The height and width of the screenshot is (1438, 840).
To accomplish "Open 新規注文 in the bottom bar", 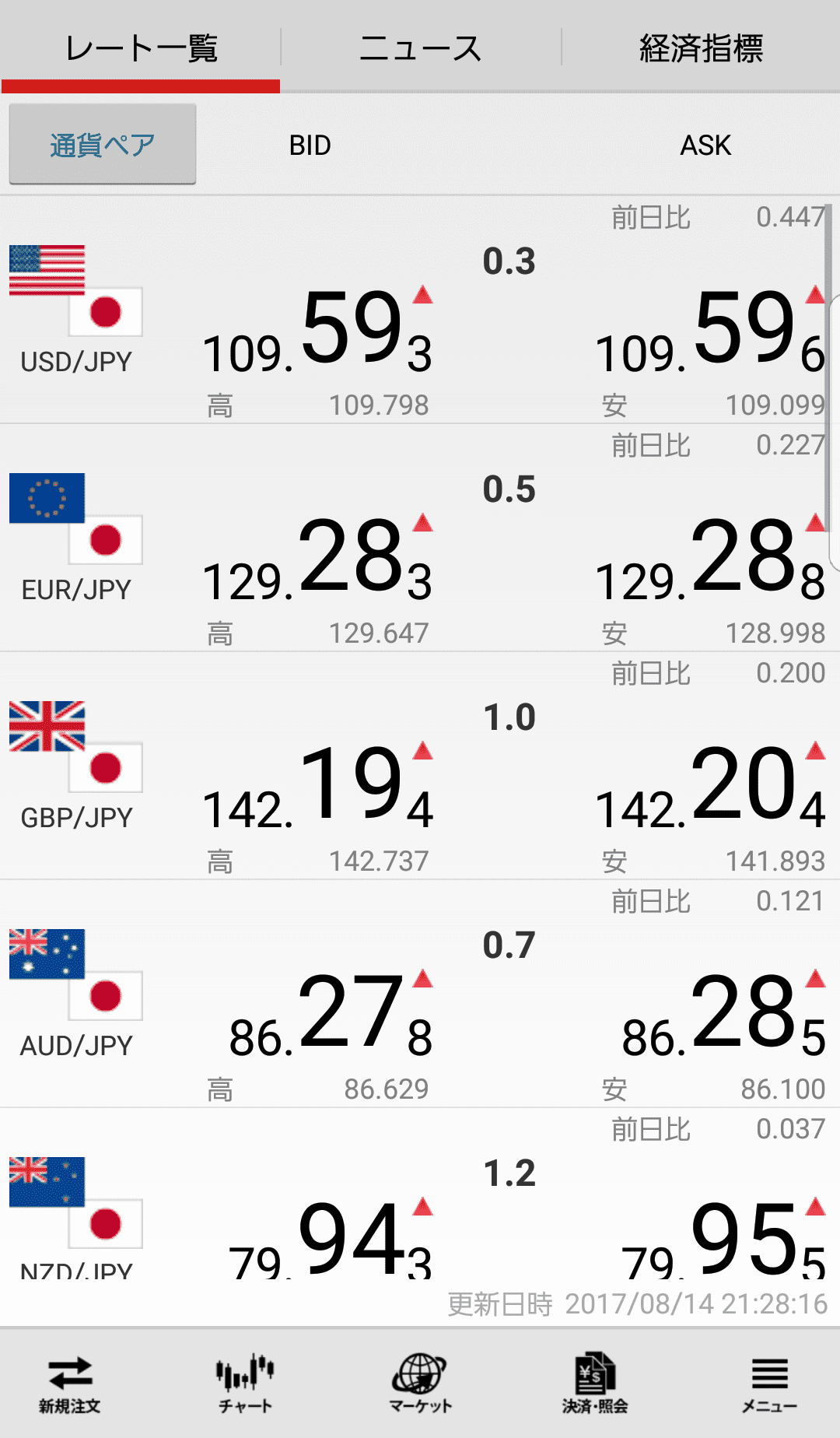I will (70, 1384).
